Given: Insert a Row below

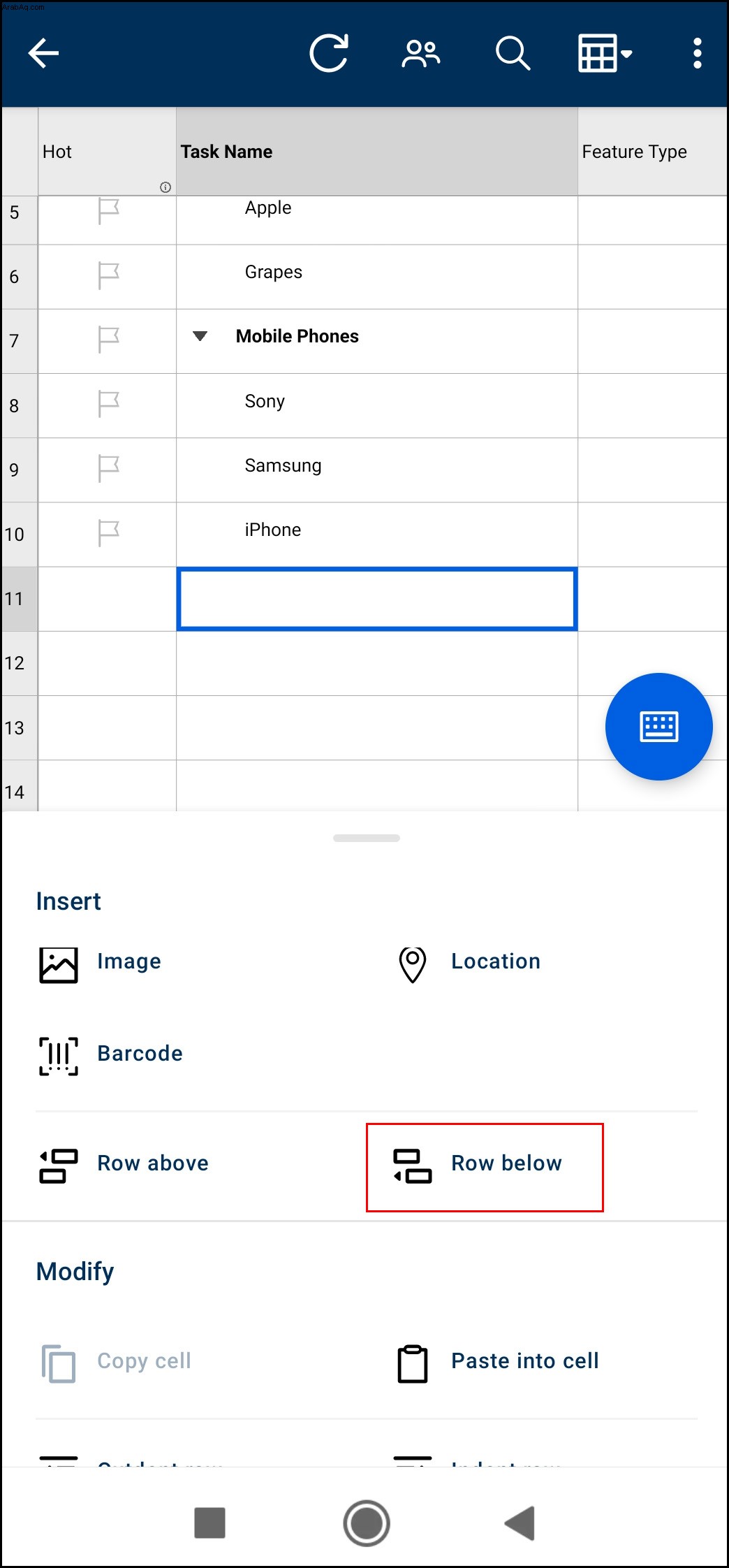Looking at the screenshot, I should coord(485,1168).
